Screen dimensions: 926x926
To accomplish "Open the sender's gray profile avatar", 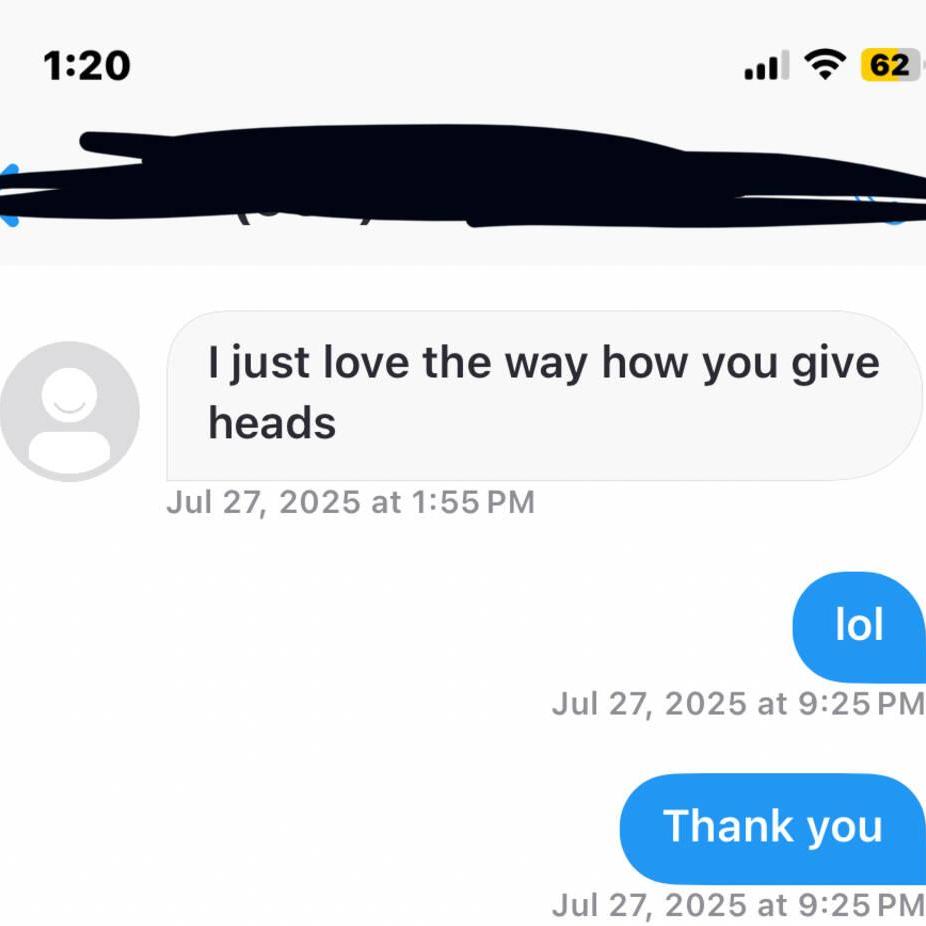I will (x=69, y=411).
